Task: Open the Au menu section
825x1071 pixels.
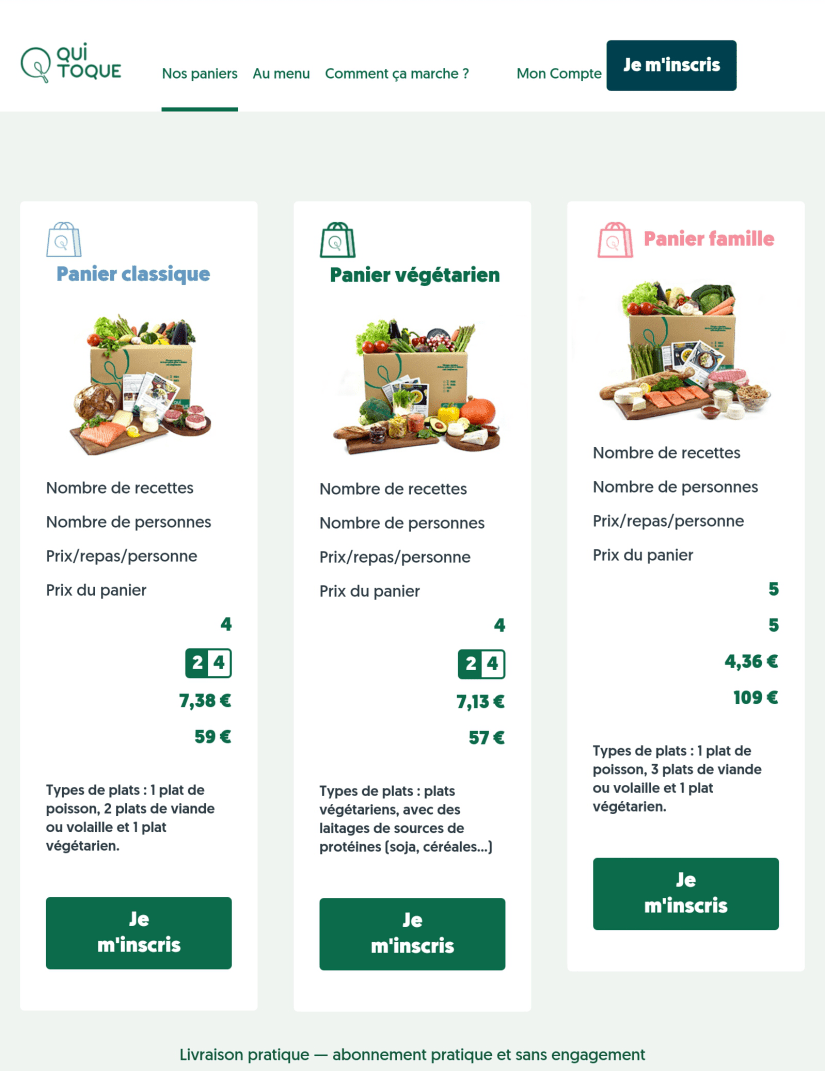Action: [281, 73]
